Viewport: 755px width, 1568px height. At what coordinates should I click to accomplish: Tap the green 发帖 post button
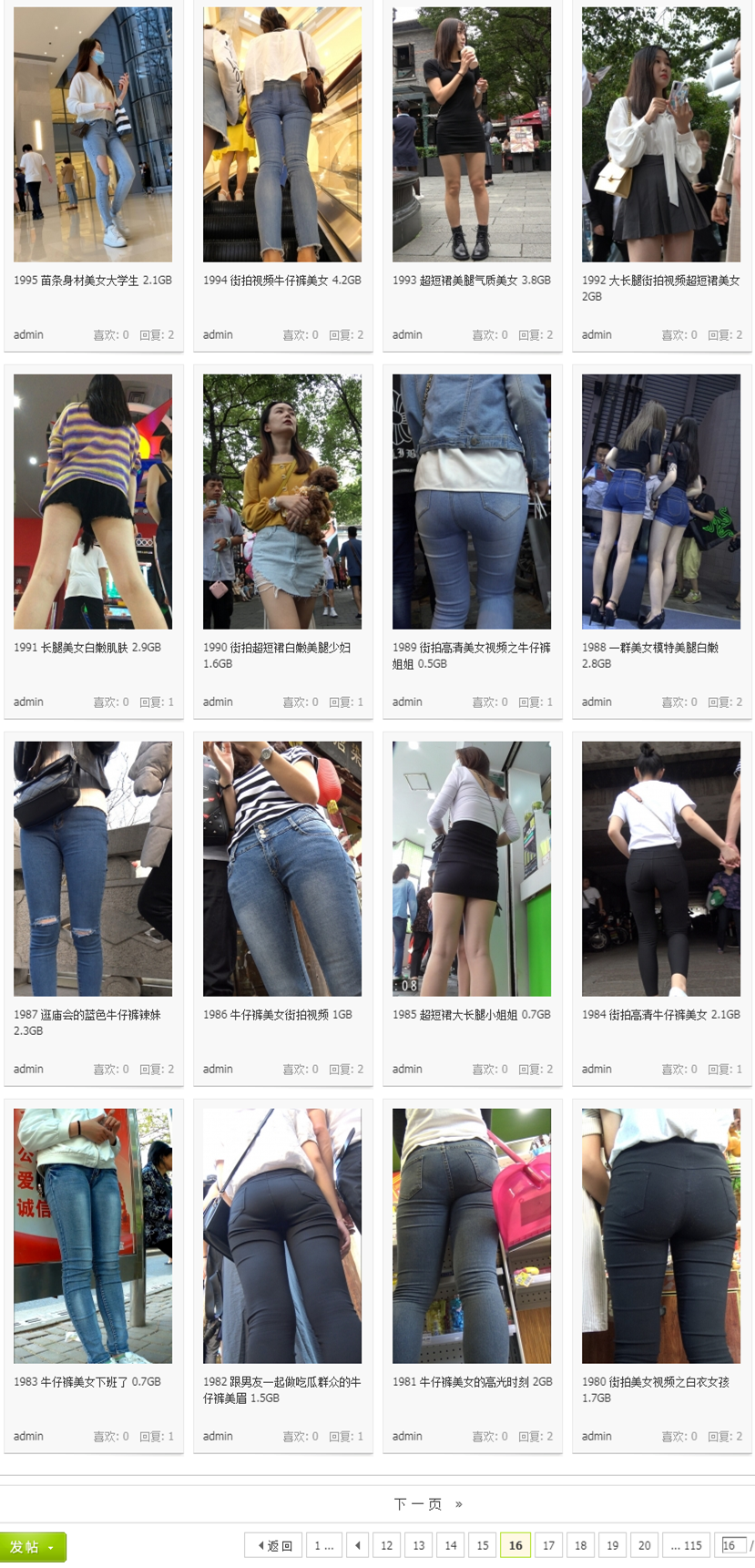(x=32, y=1546)
